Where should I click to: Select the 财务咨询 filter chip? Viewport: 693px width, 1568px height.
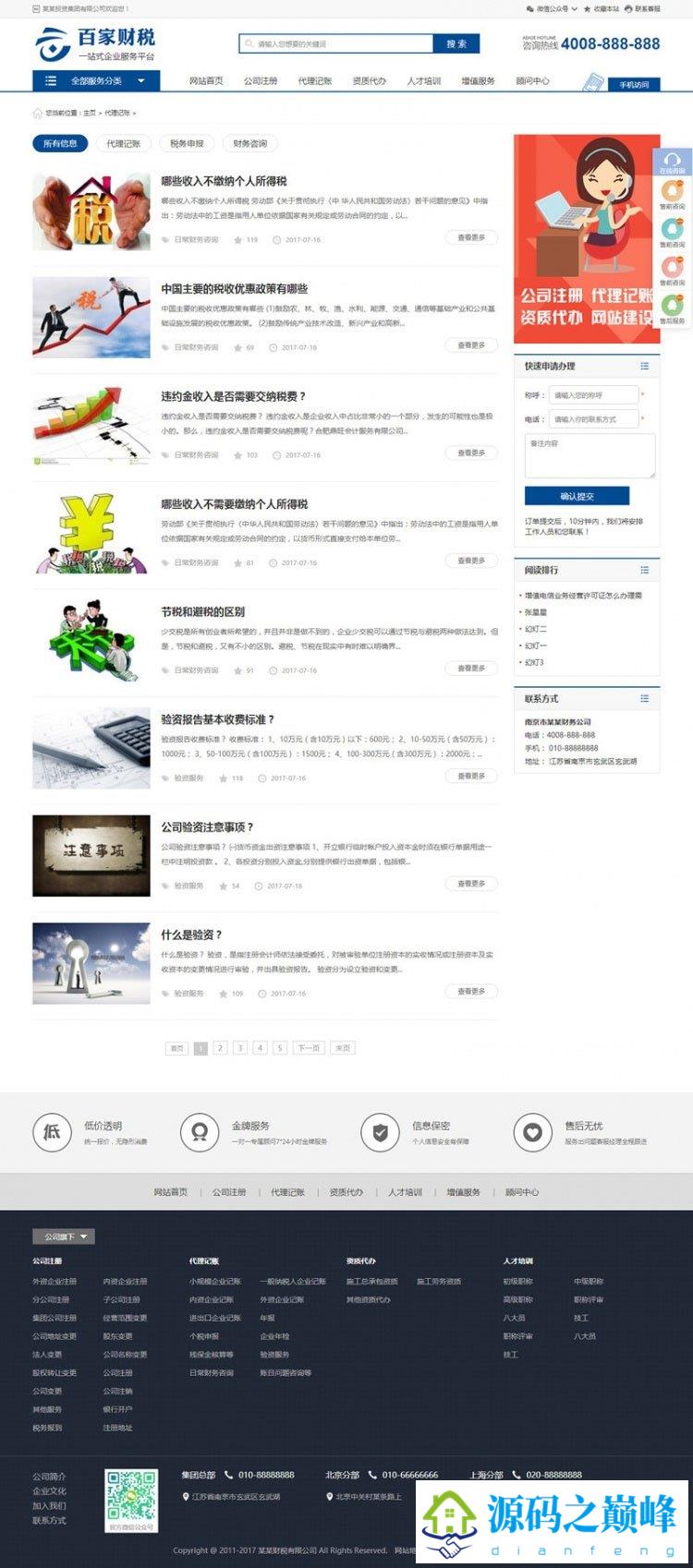coord(249,143)
